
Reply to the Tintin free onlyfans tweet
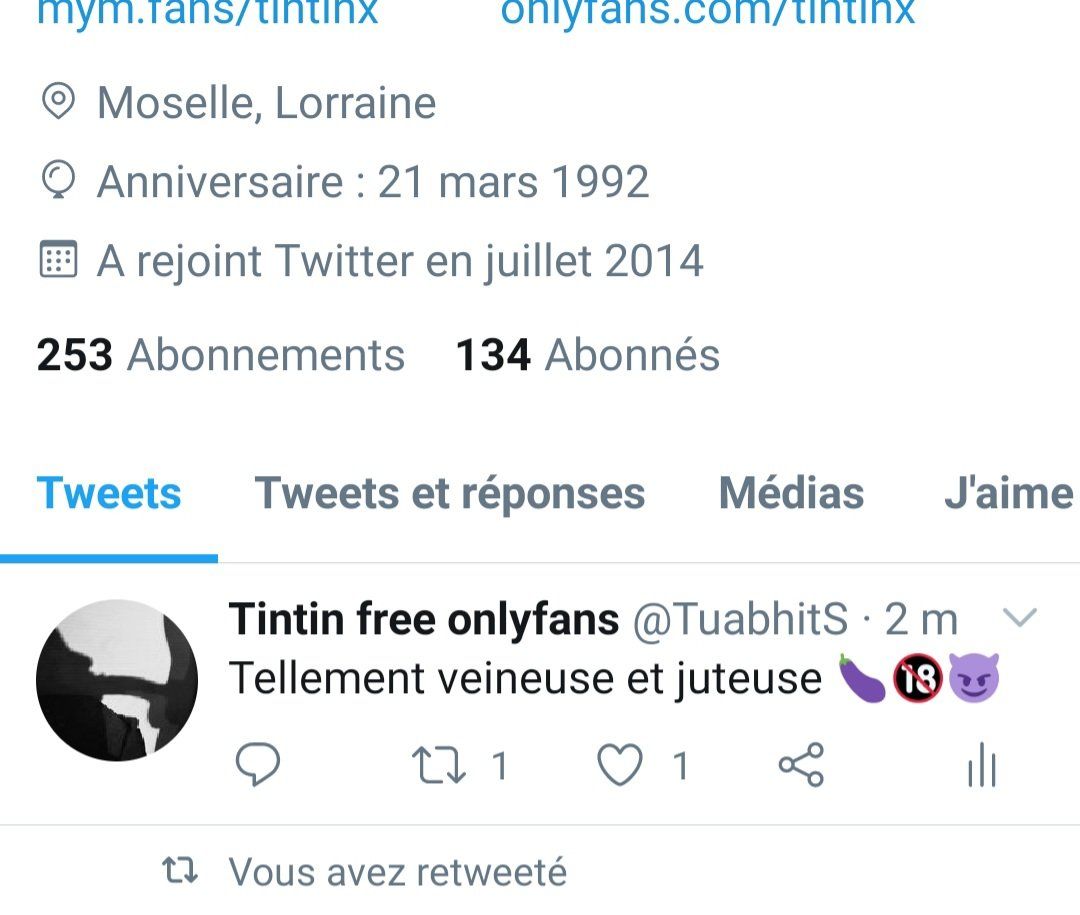pos(257,766)
